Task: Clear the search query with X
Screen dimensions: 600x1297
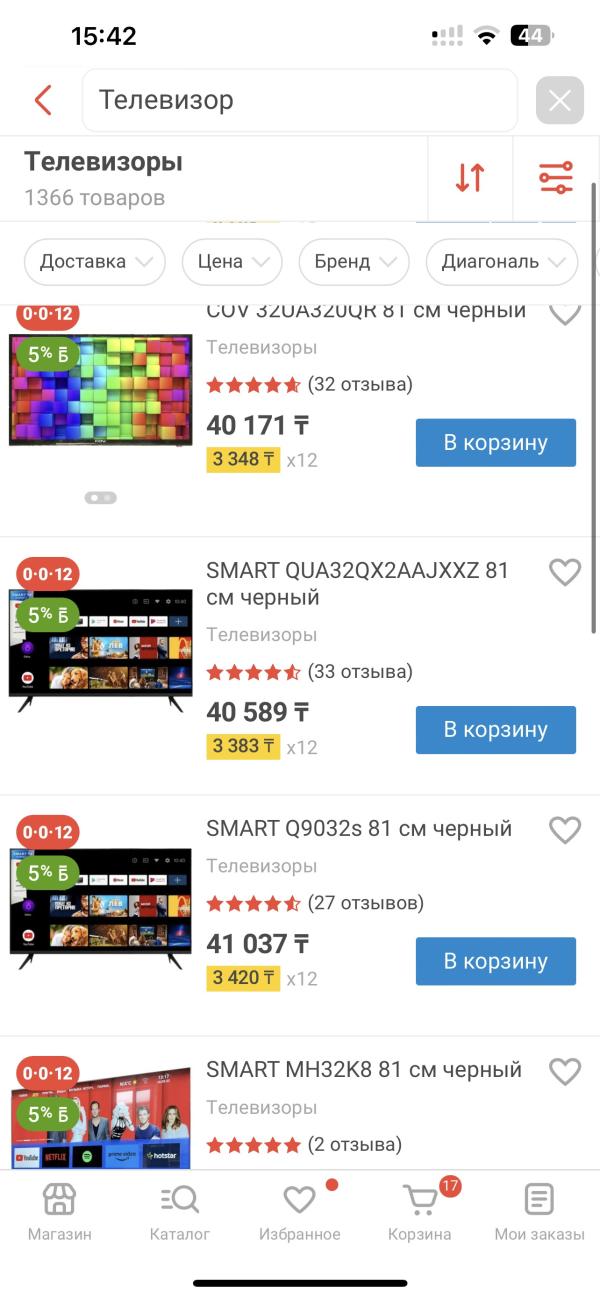Action: (x=559, y=100)
